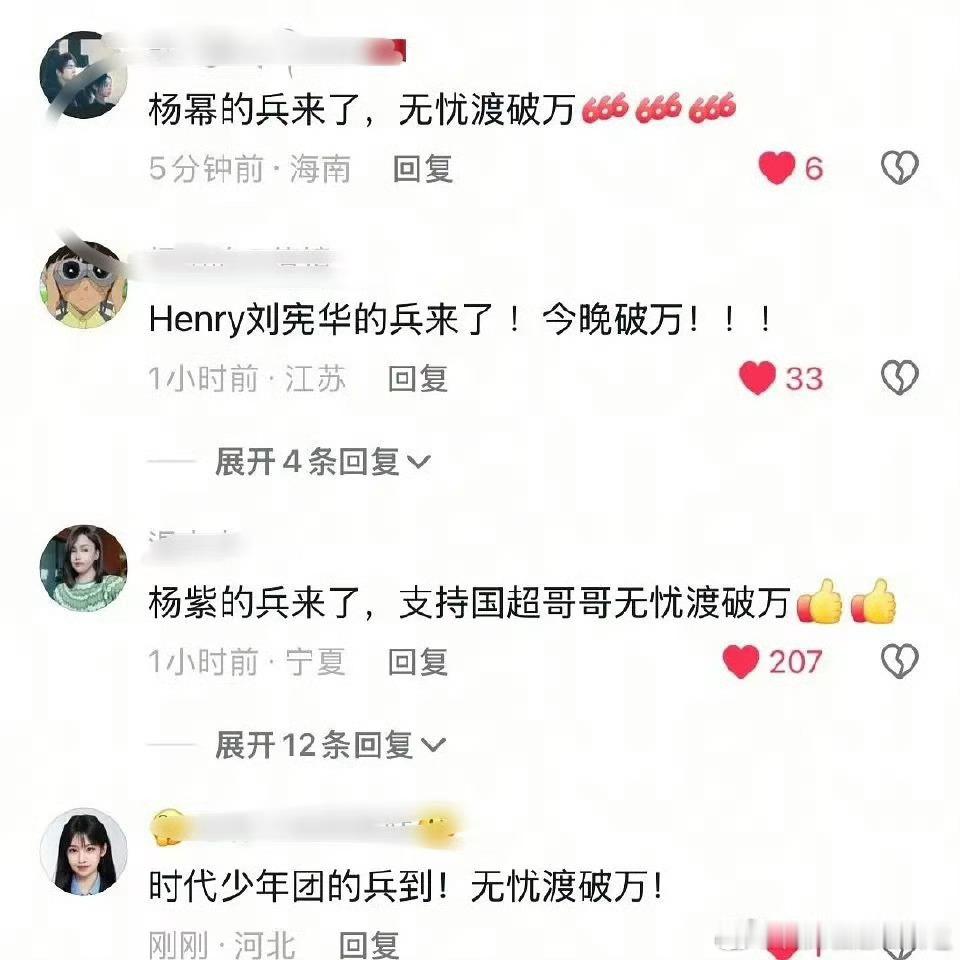Screen dimensions: 960x960
Task: Open avatar of the 杨幂 commenter
Action: pos(83,72)
